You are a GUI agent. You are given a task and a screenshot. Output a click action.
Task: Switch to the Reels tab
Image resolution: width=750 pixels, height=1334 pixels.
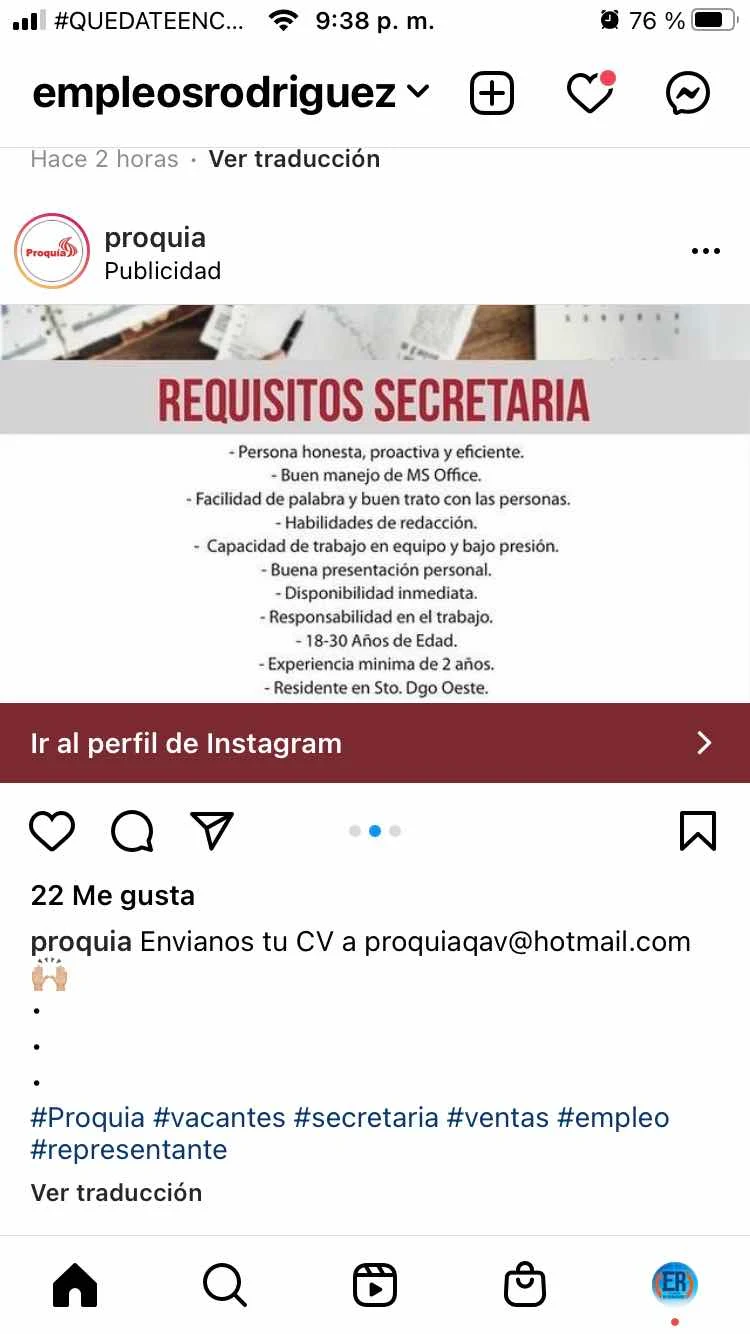(375, 1284)
